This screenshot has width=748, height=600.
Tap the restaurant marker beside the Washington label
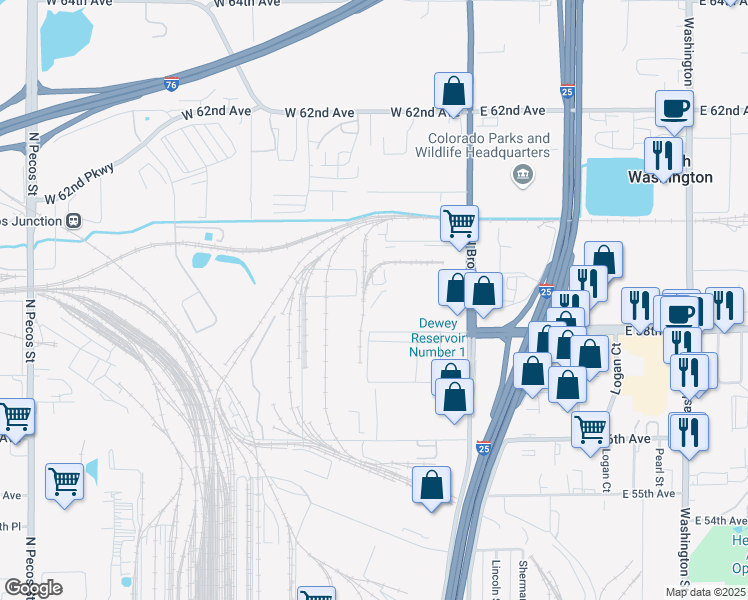(664, 156)
